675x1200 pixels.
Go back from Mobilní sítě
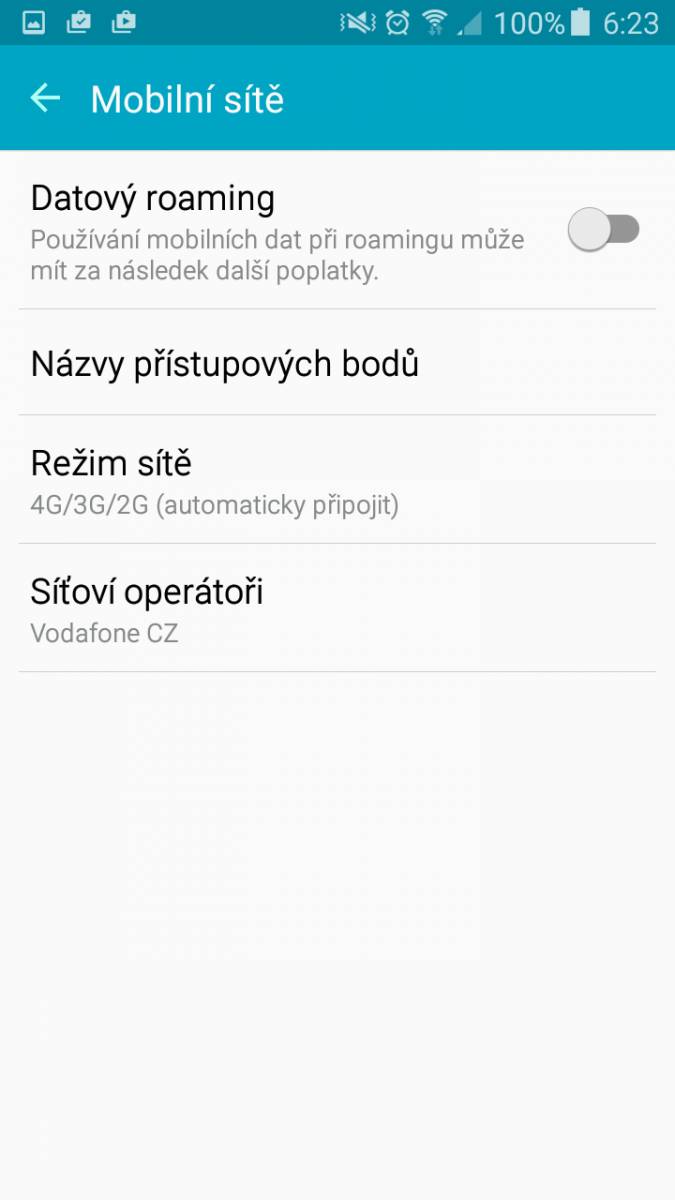(x=45, y=98)
